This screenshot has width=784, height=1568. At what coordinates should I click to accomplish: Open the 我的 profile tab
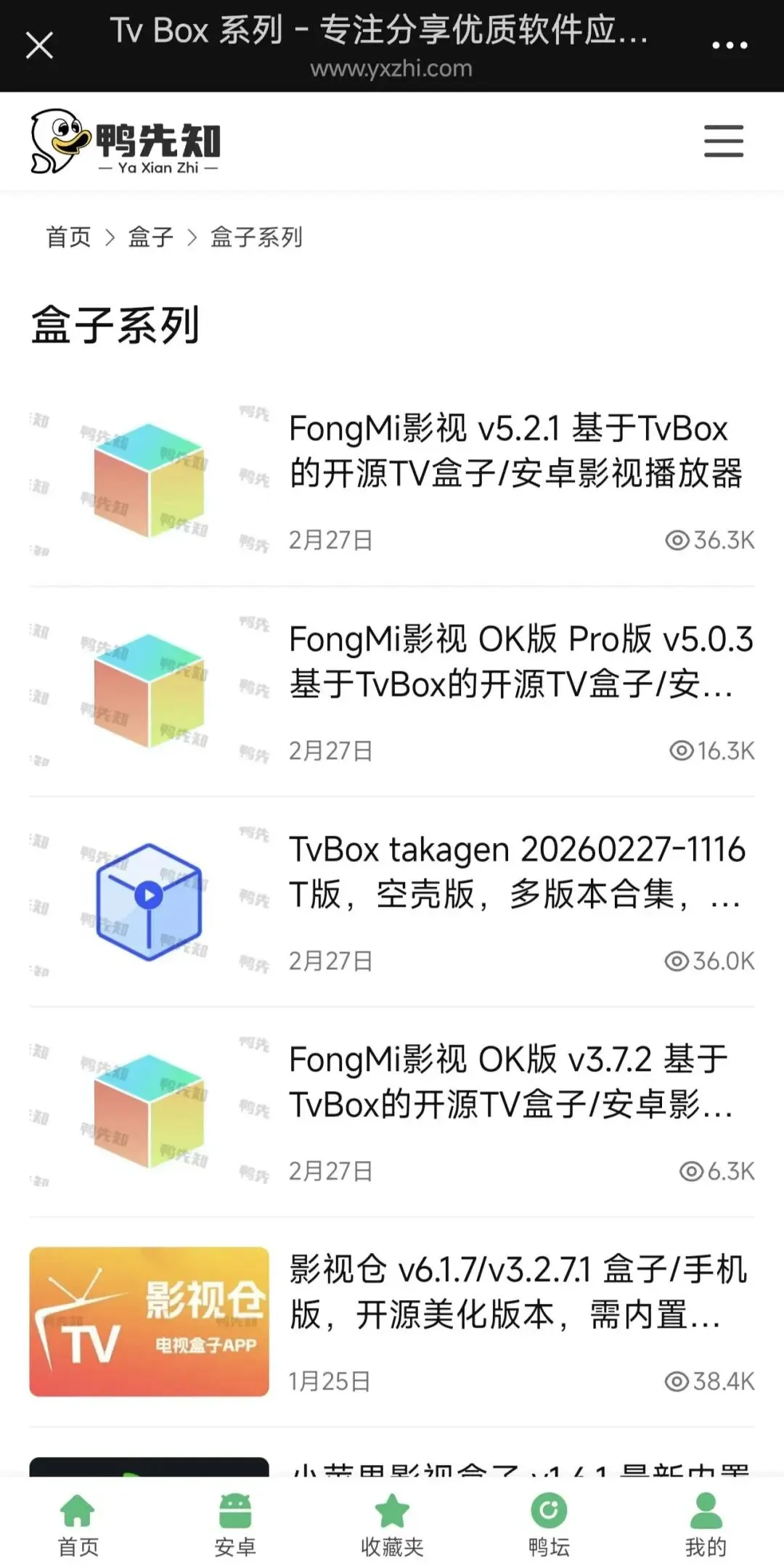pos(706,1525)
